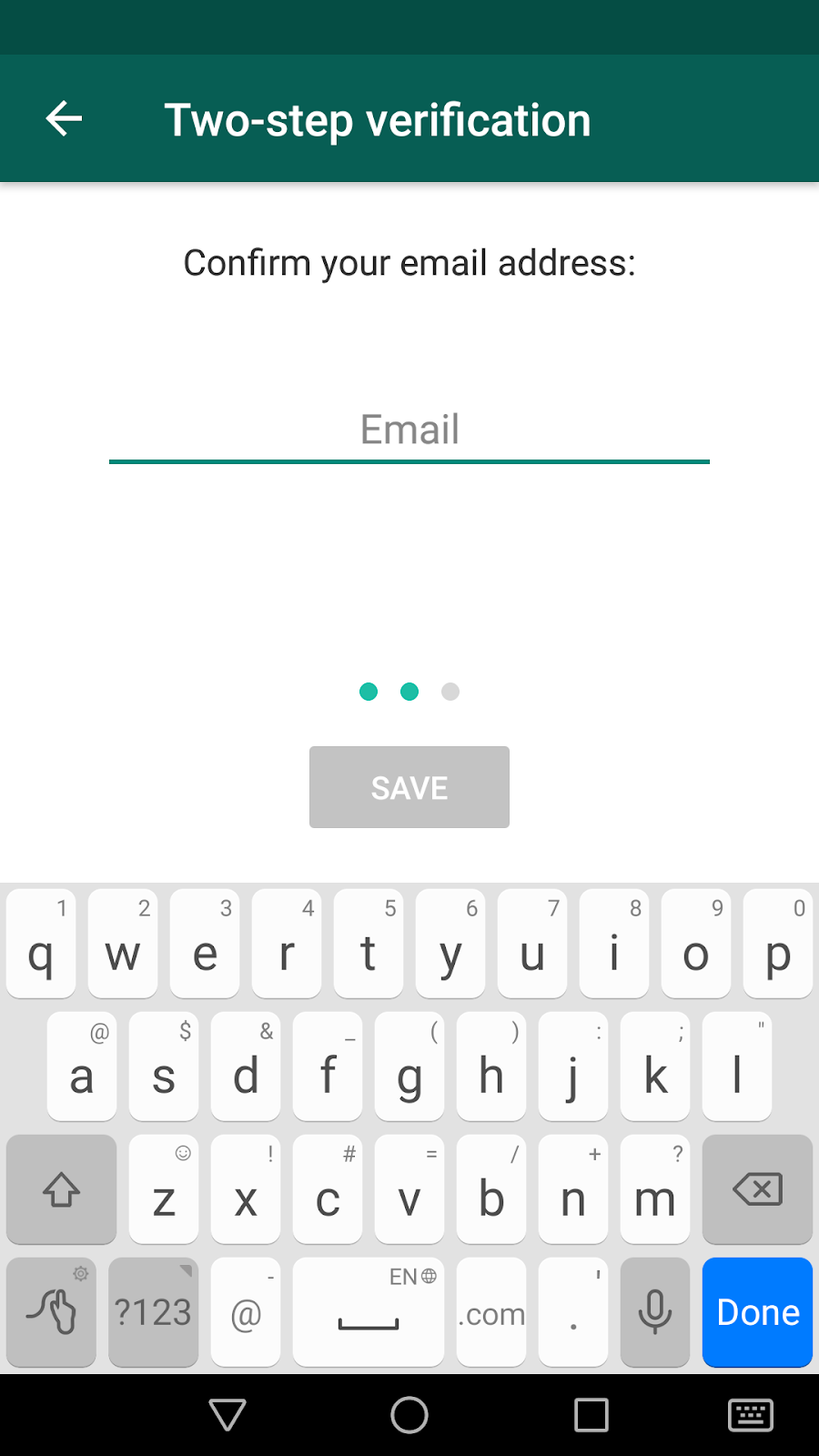
Task: Insert .com using the keyboard shortcut key
Action: (491, 1312)
